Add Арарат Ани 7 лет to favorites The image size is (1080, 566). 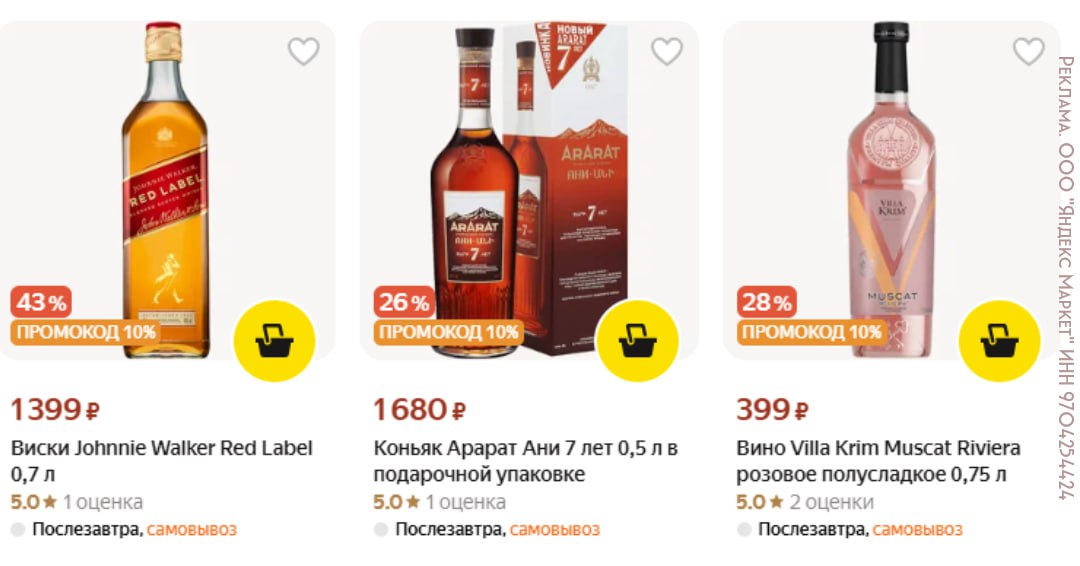coord(666,51)
